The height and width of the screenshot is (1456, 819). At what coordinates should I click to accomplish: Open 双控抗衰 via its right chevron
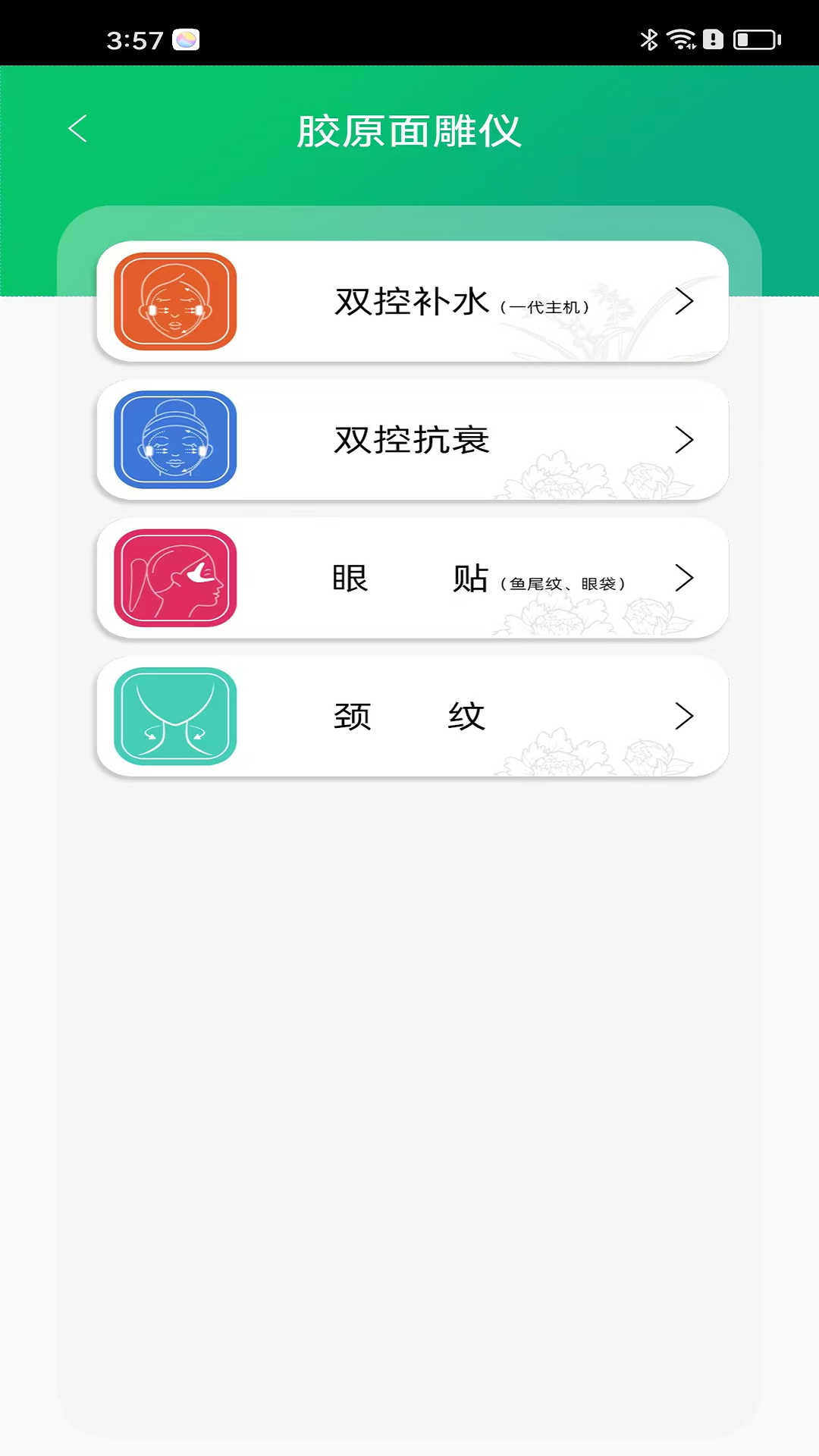tap(685, 440)
